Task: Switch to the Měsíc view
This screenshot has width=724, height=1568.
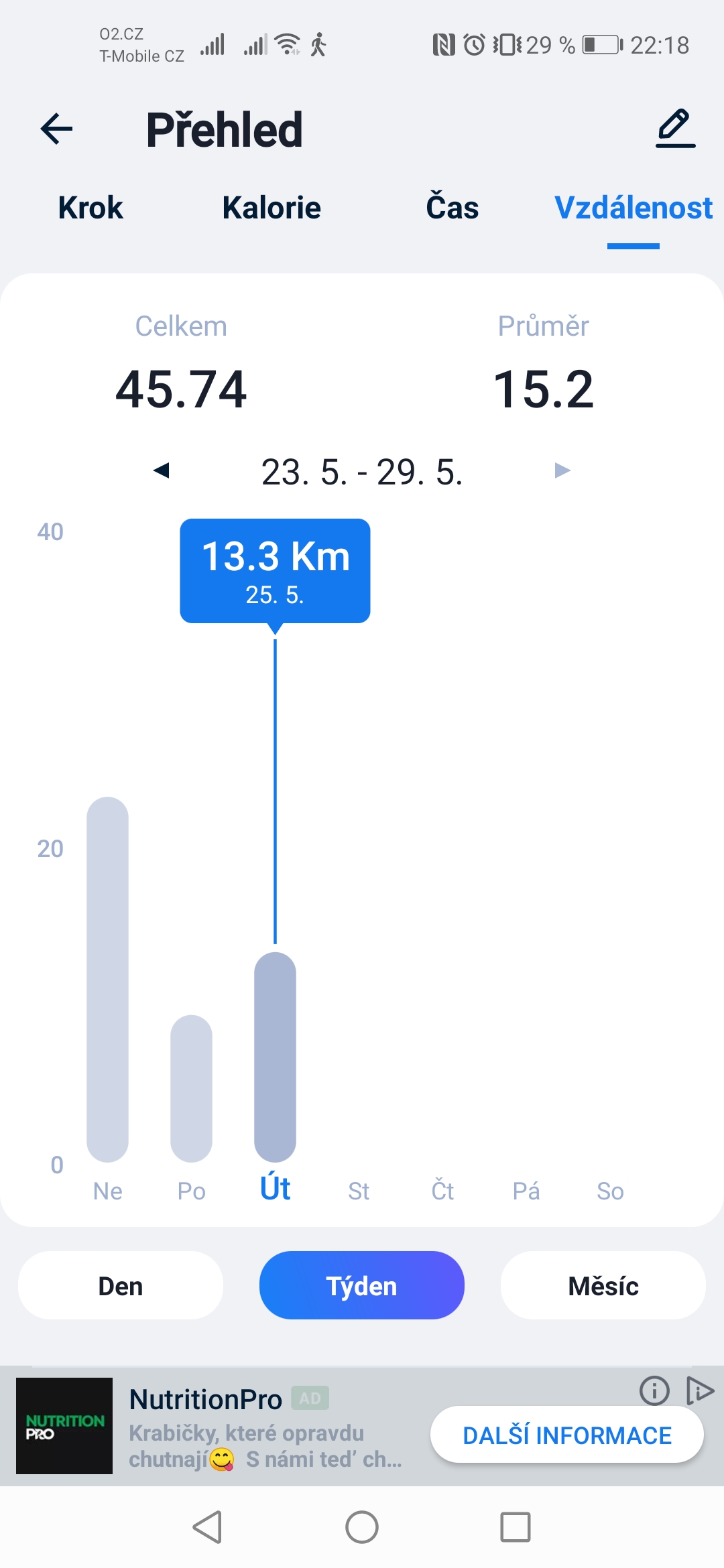Action: pos(603,1286)
